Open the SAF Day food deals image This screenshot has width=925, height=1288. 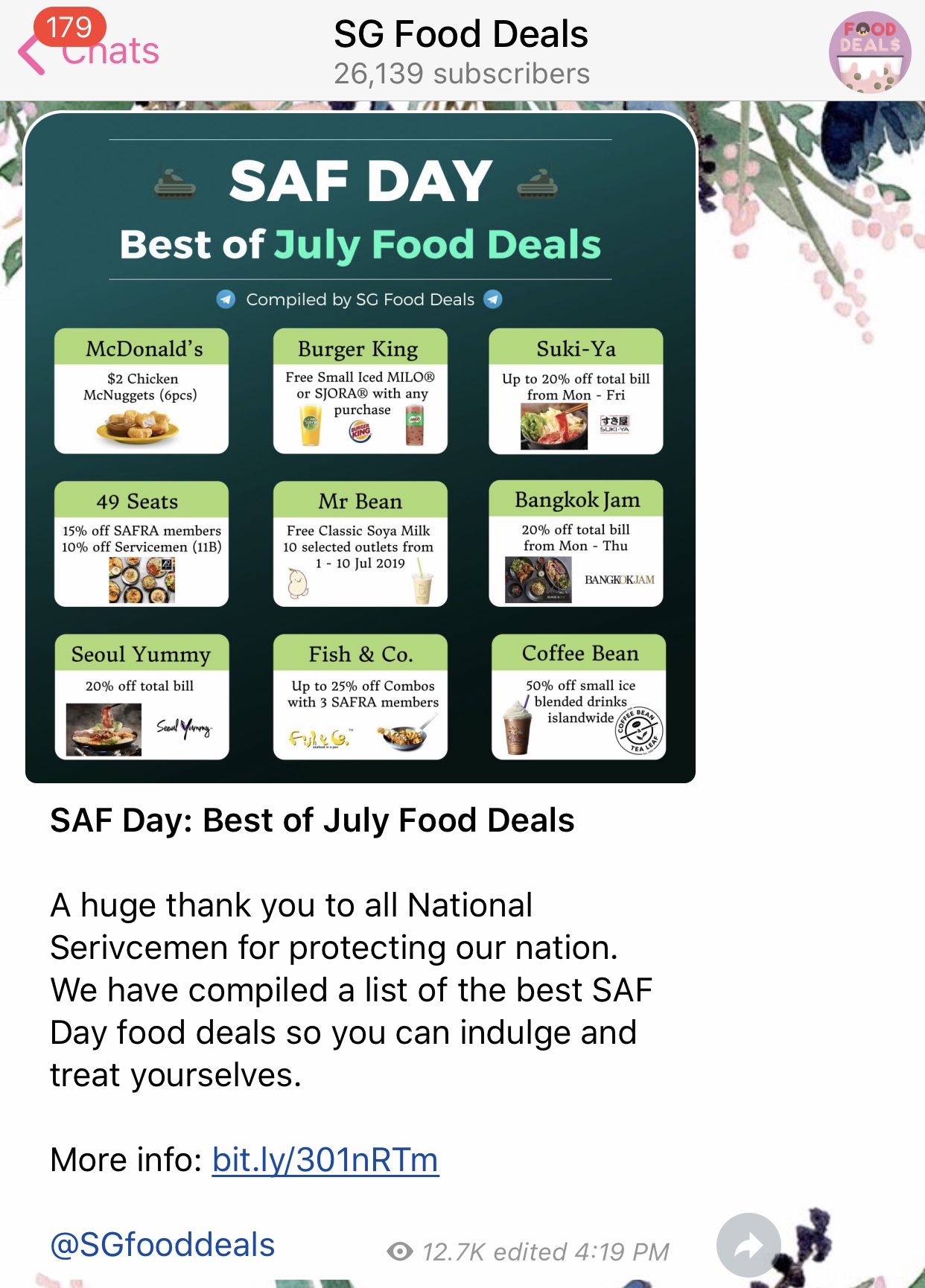360,447
